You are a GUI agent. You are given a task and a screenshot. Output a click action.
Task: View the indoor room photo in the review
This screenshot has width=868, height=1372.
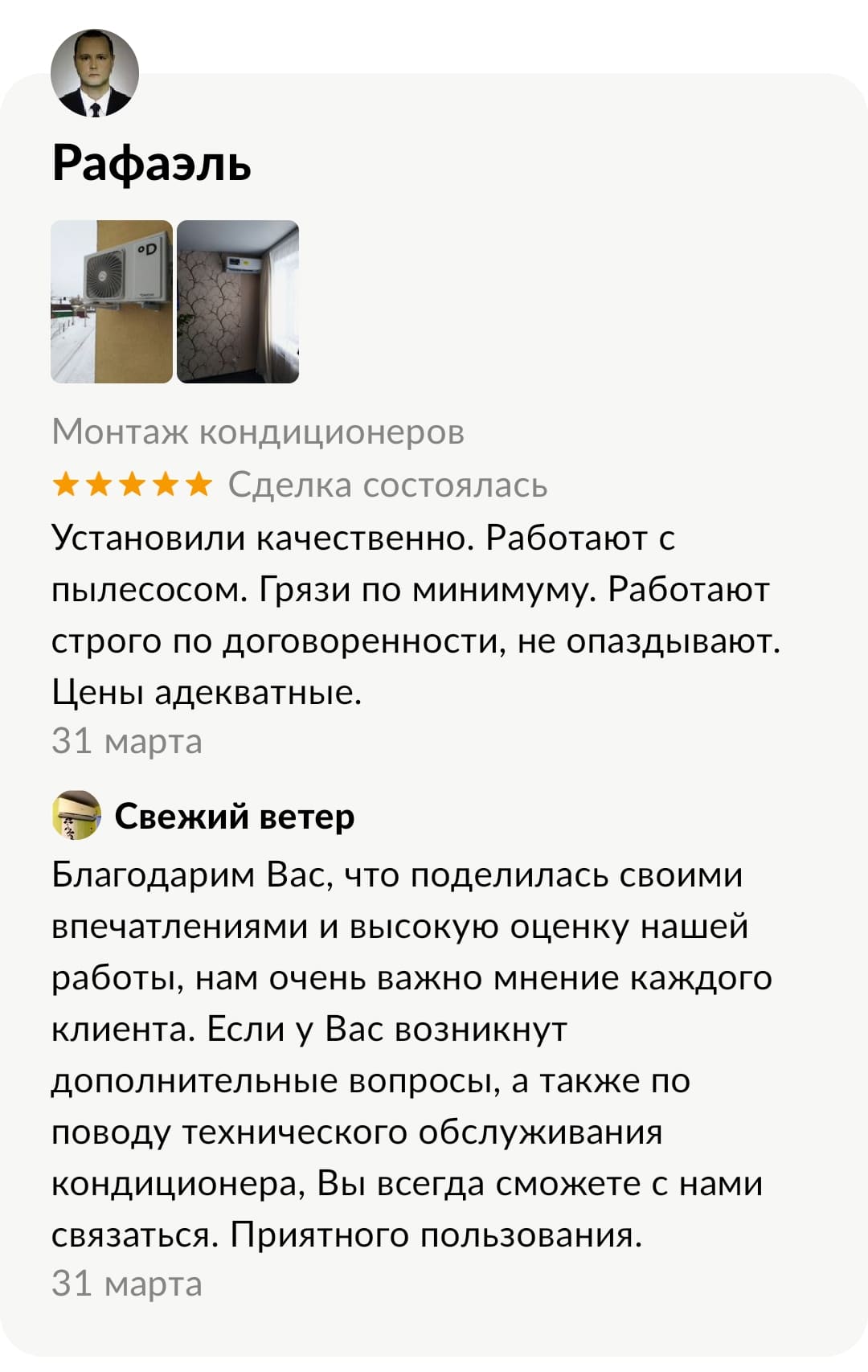(x=238, y=301)
